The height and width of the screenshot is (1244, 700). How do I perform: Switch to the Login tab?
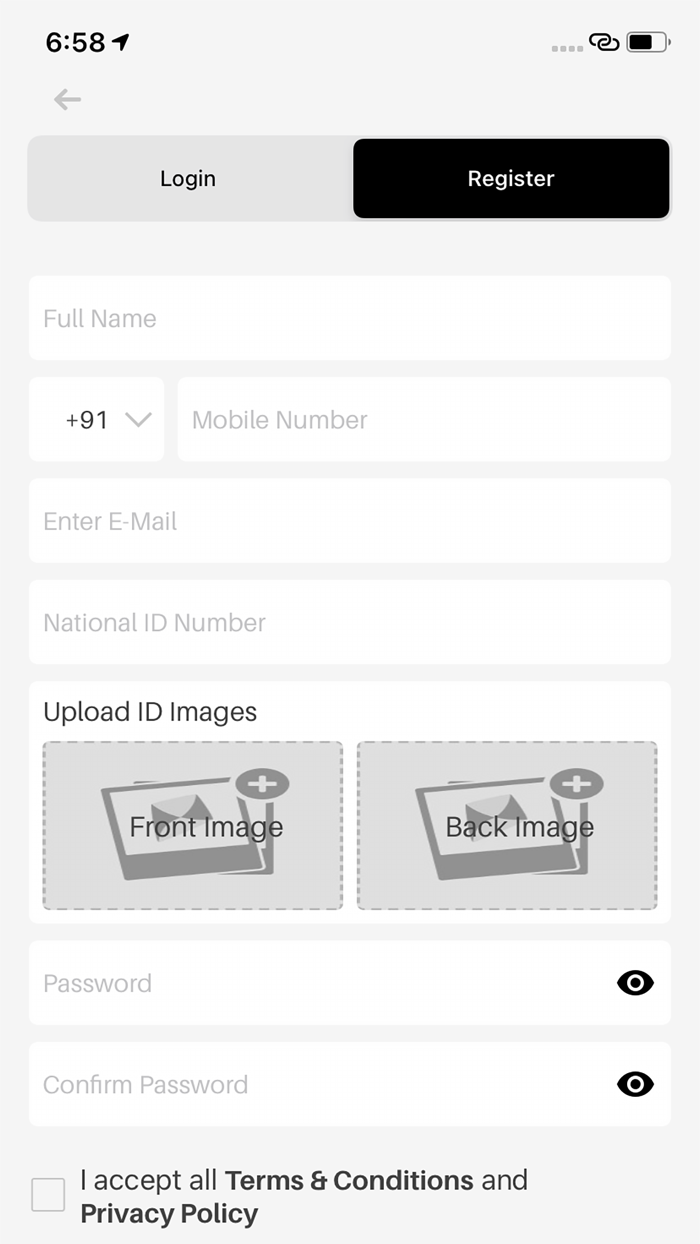(x=188, y=178)
